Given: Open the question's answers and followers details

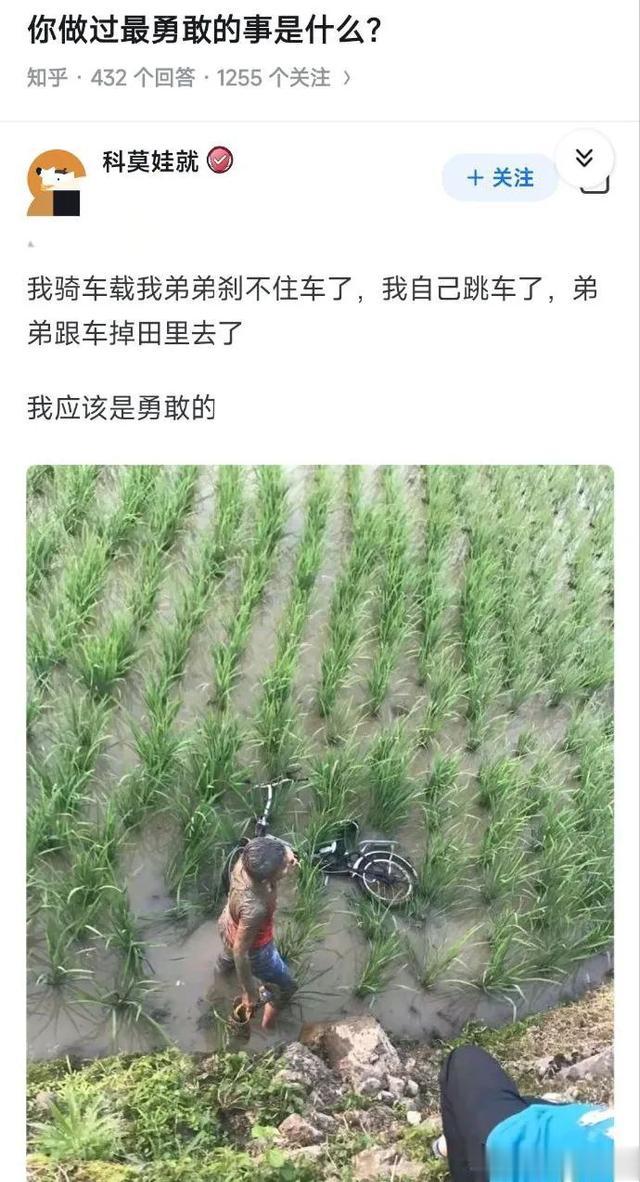Looking at the screenshot, I should click(189, 78).
